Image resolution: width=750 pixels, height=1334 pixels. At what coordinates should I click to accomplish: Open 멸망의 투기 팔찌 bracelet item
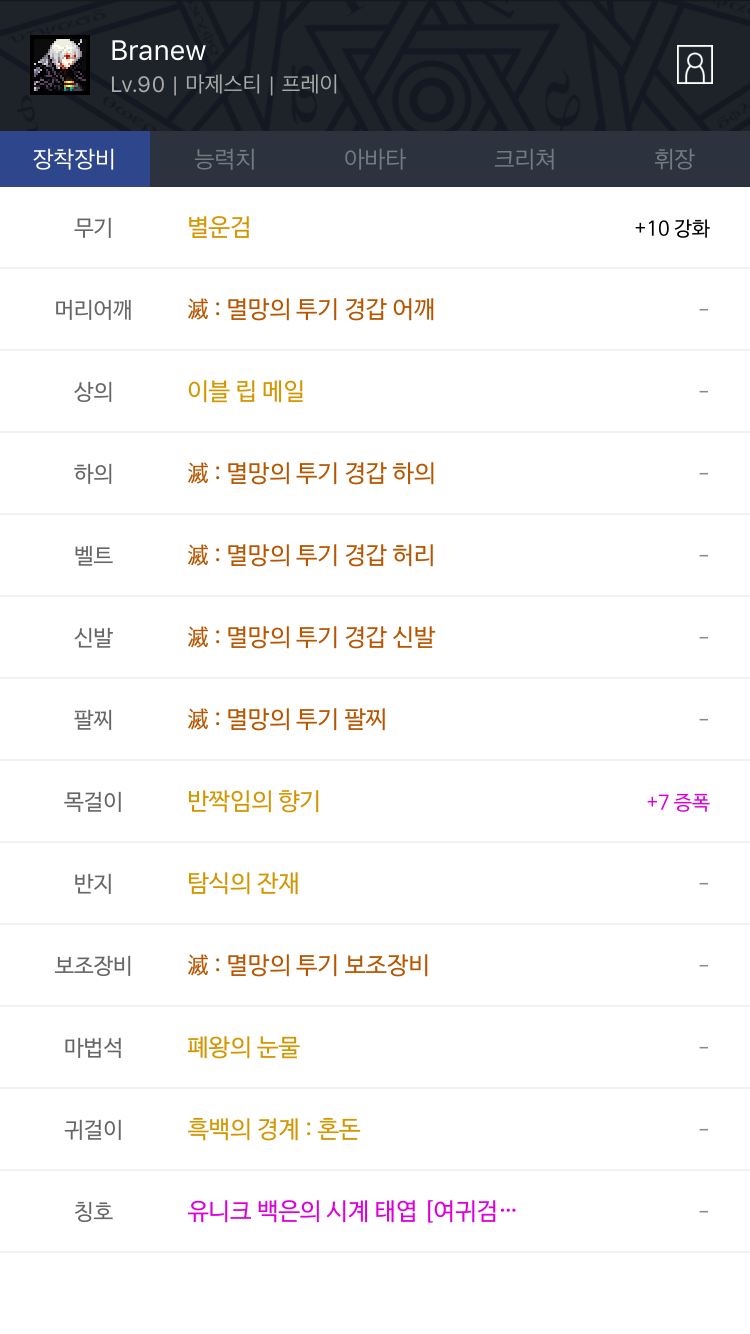click(x=287, y=719)
